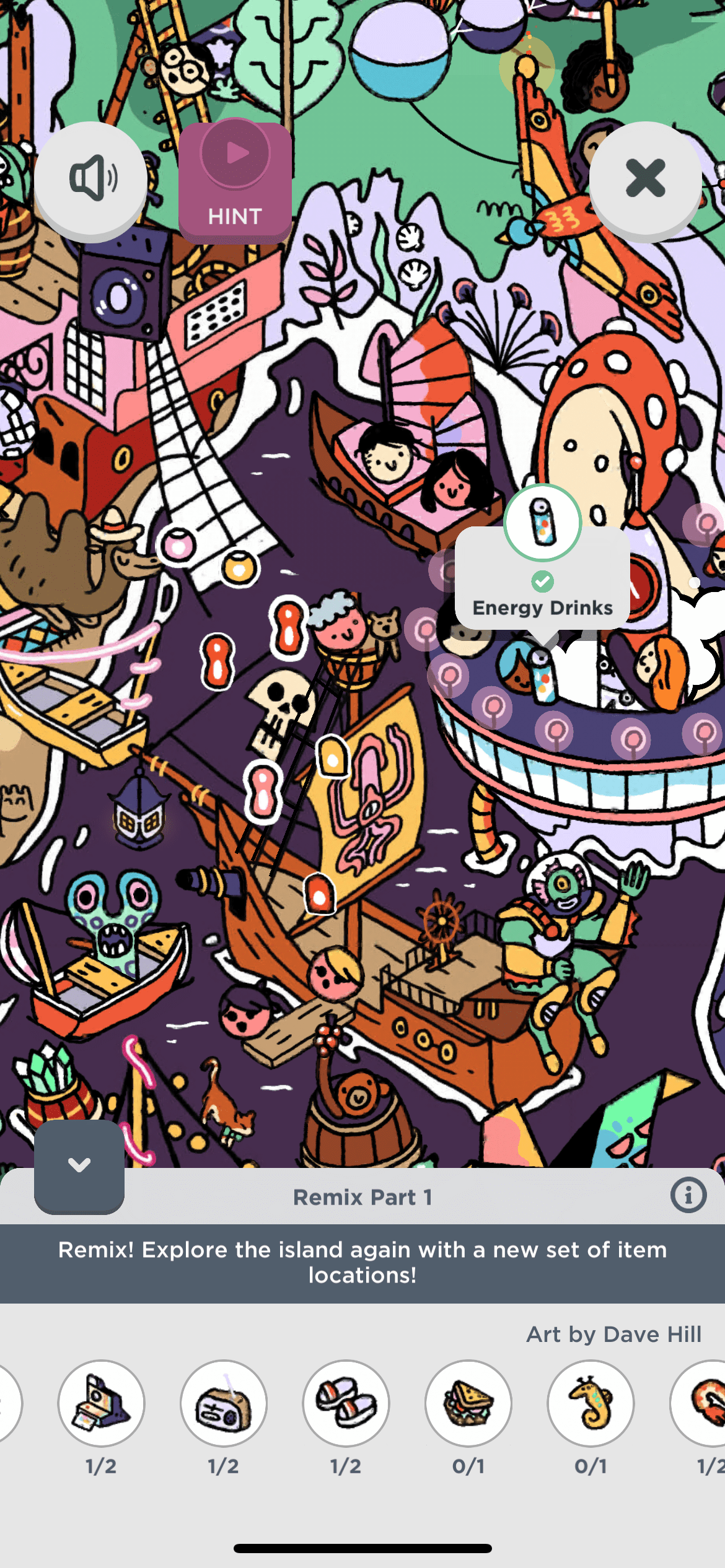Select the polaroid camera item
Viewport: 725px width, 1568px height.
tap(101, 1403)
